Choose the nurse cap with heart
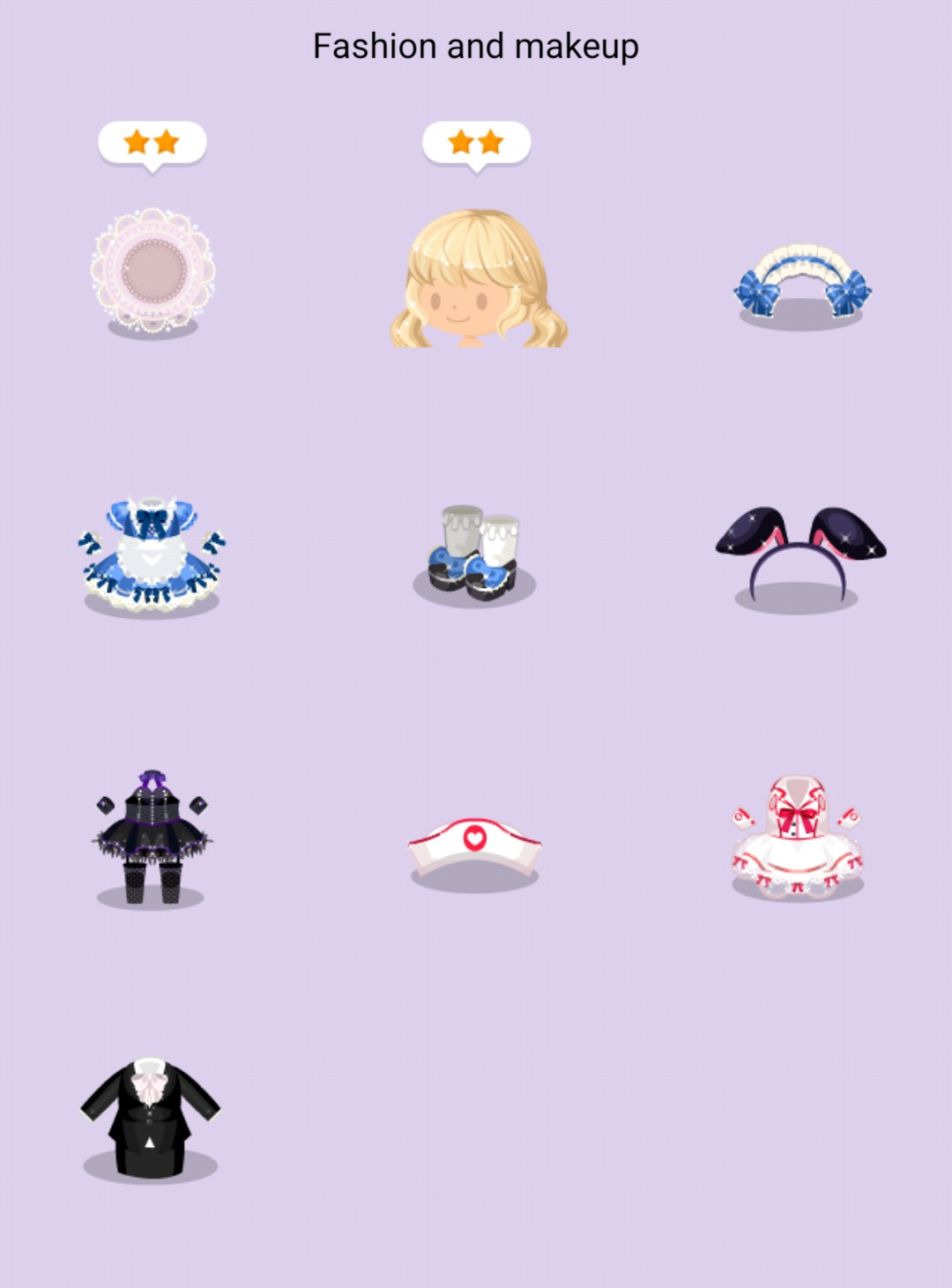This screenshot has height=1288, width=952. click(475, 846)
